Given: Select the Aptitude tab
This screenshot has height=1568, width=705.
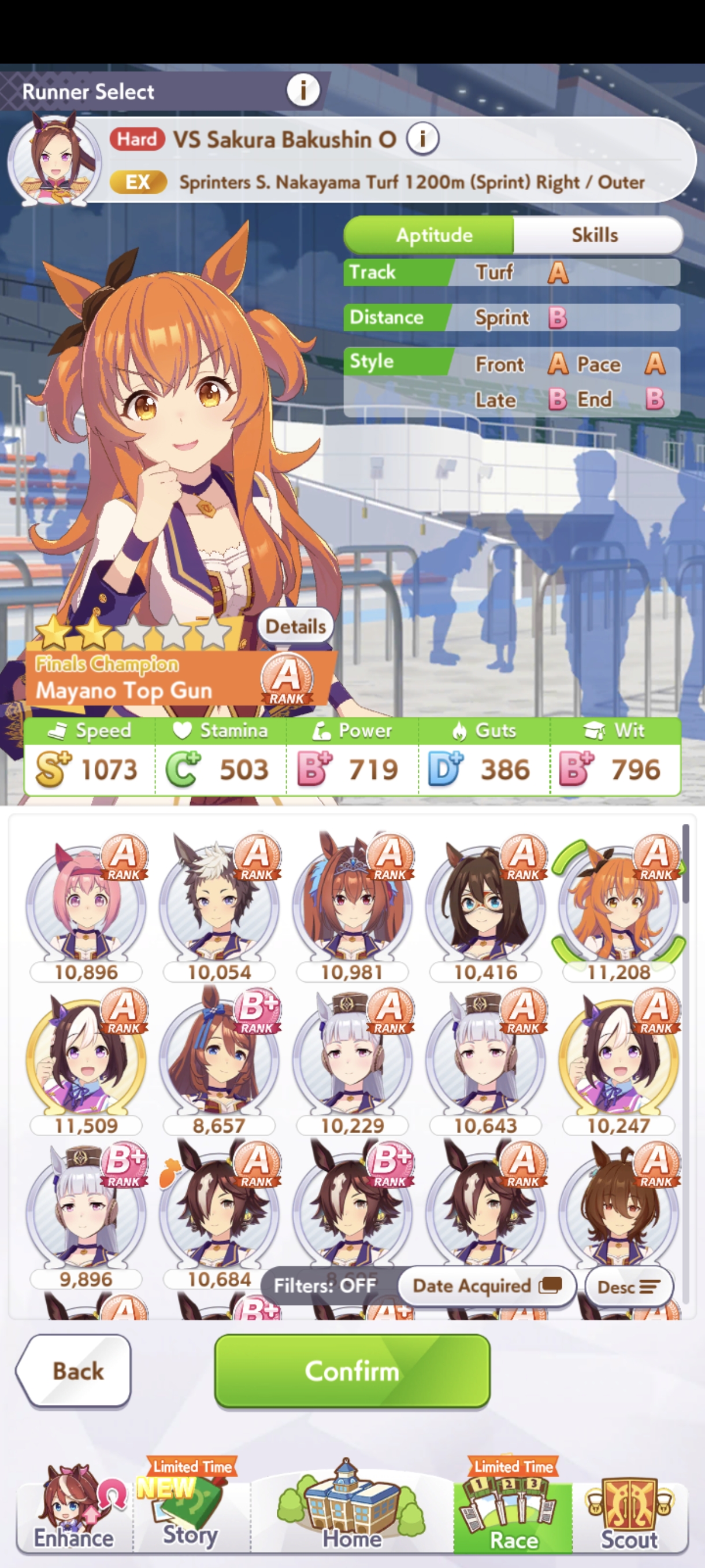Looking at the screenshot, I should click(x=434, y=235).
